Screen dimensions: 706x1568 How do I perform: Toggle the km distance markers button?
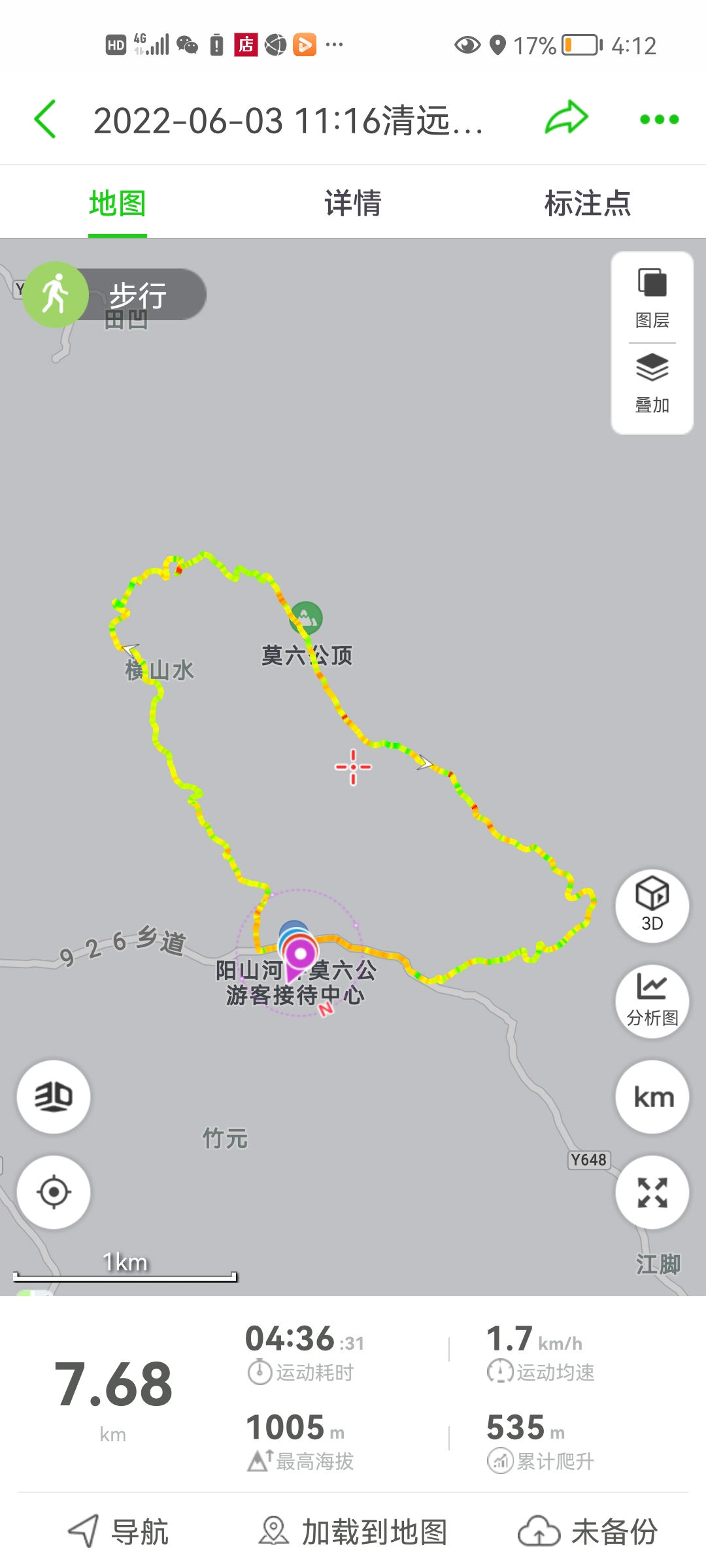(x=652, y=1096)
